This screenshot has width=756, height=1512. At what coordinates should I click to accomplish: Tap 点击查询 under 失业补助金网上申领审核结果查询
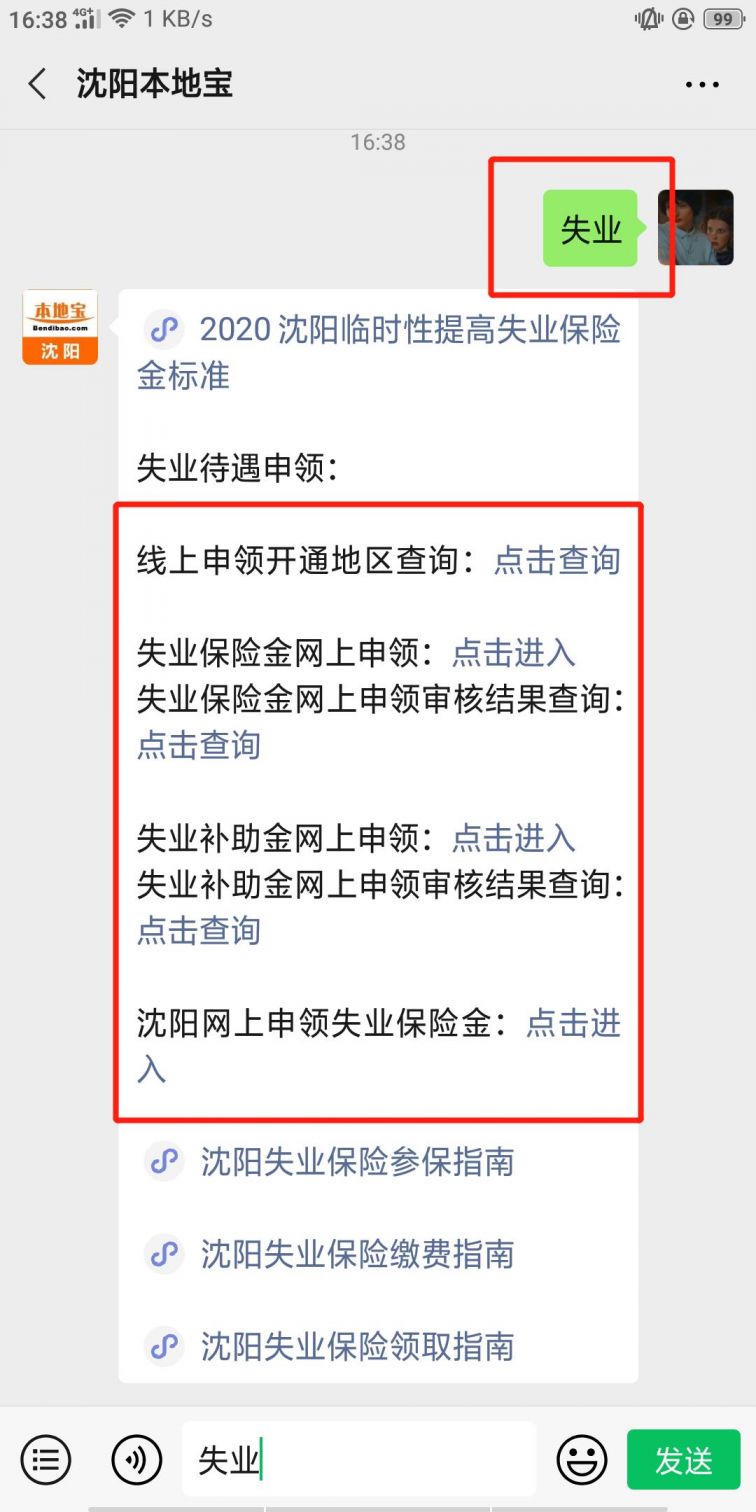coord(199,930)
